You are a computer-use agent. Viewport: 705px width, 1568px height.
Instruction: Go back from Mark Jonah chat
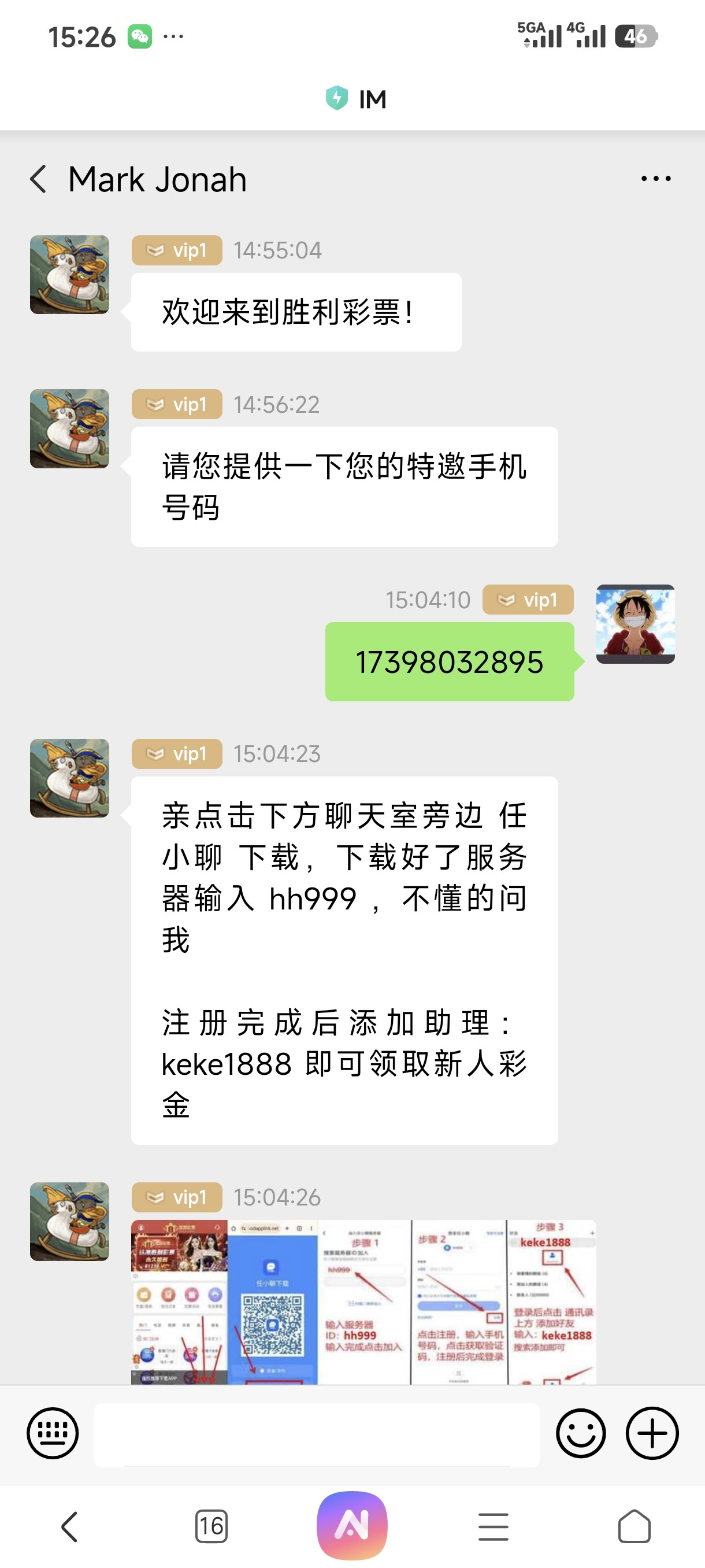point(38,180)
